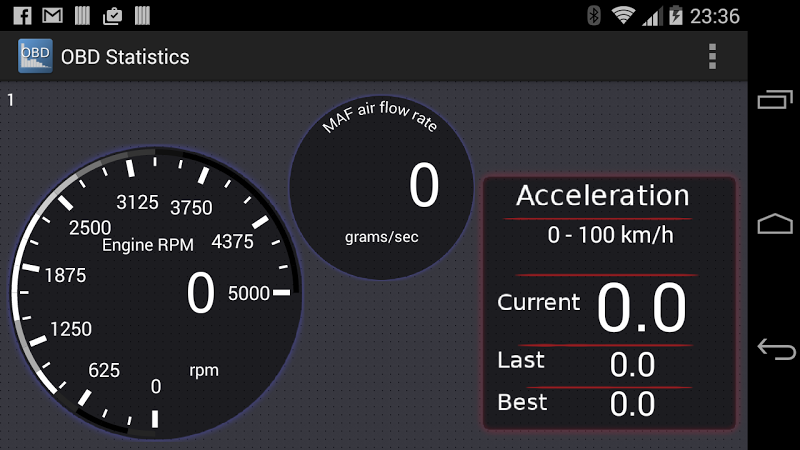Open the recent apps view
Image resolution: width=800 pixels, height=450 pixels.
click(775, 99)
